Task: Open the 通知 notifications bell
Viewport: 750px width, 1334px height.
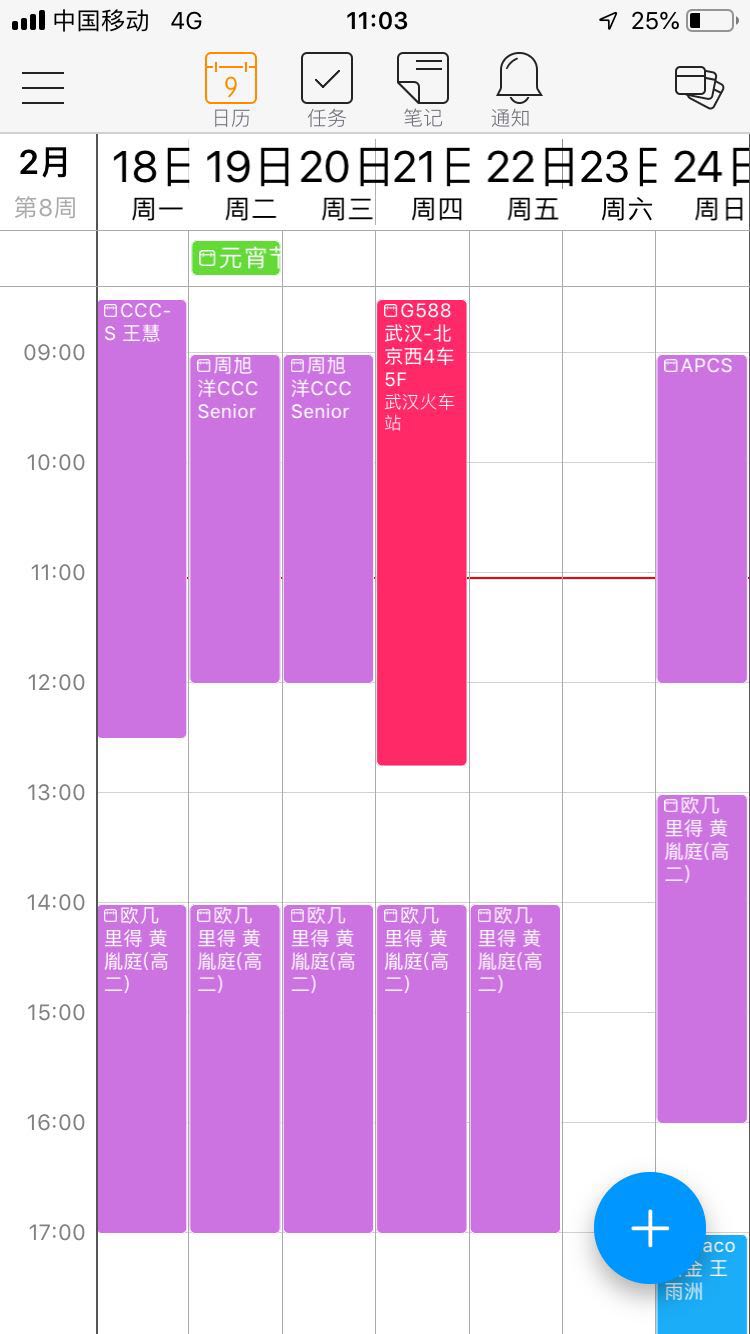Action: pos(519,90)
